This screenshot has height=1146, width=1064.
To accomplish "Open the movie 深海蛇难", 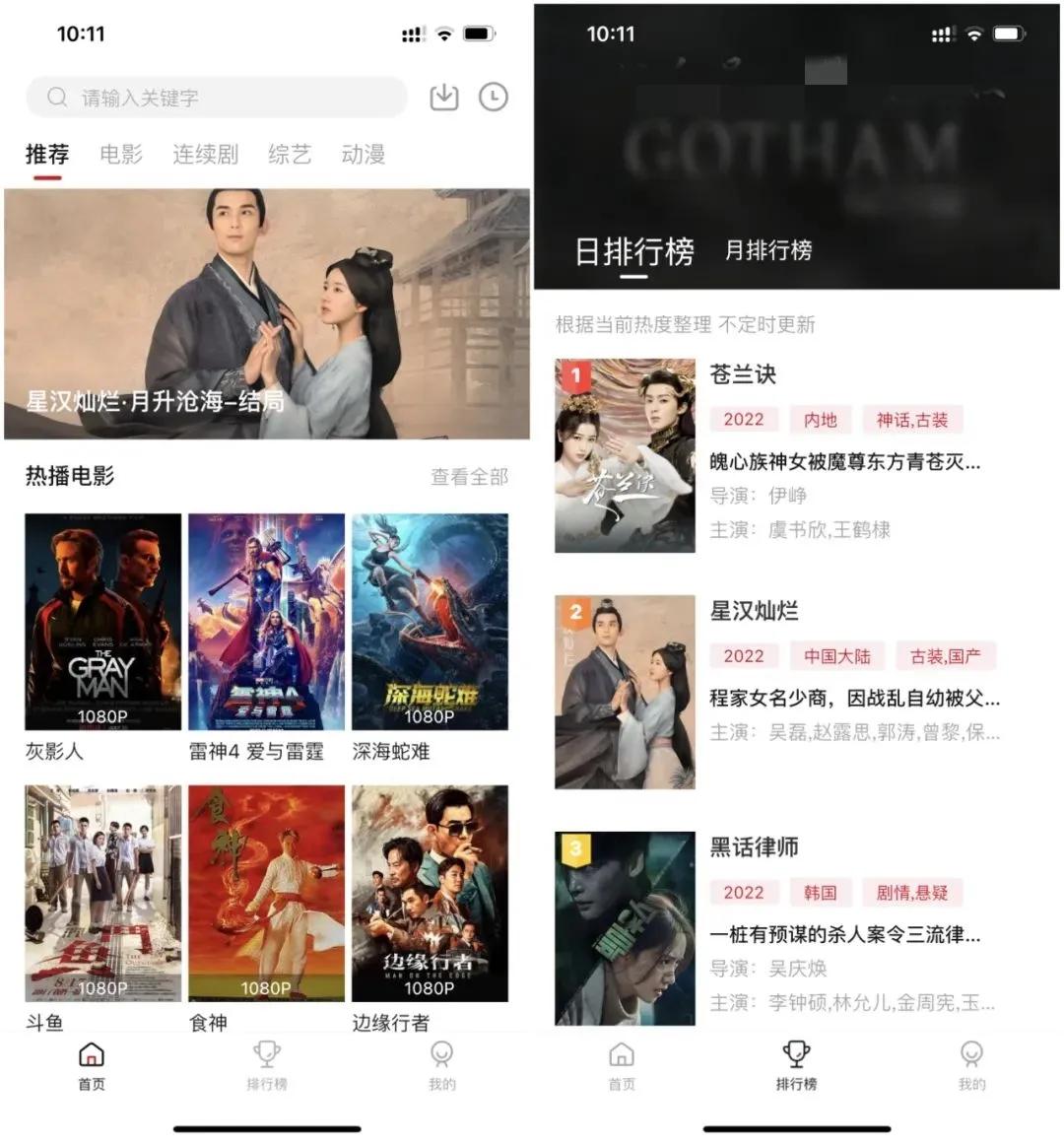I will [430, 622].
